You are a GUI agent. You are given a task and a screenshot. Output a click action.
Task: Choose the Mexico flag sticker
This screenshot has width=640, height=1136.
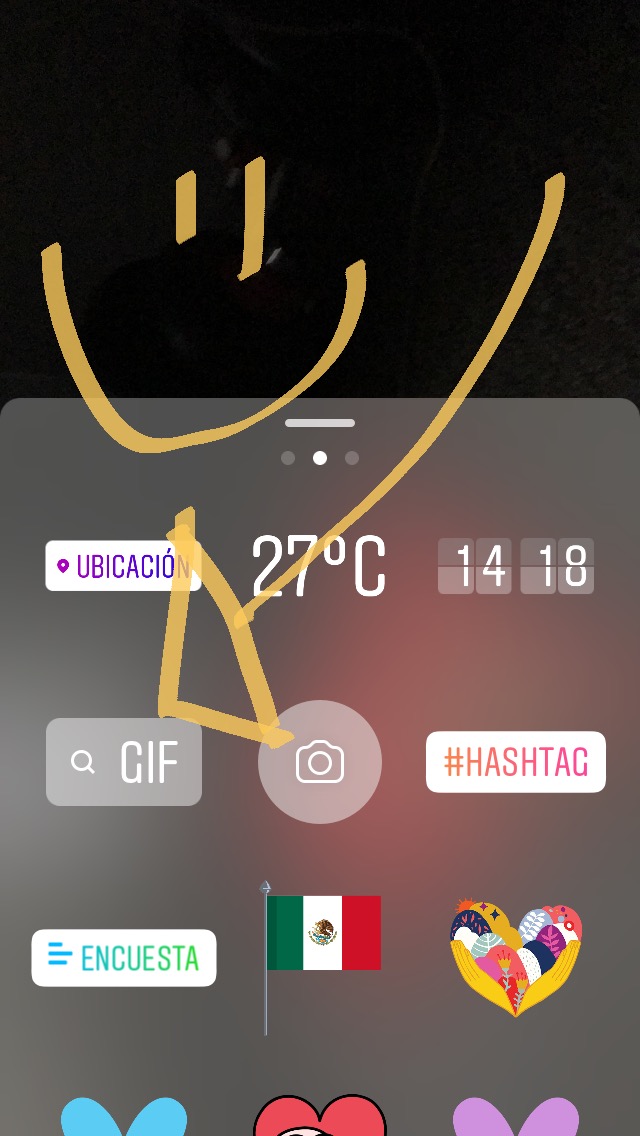click(x=323, y=933)
